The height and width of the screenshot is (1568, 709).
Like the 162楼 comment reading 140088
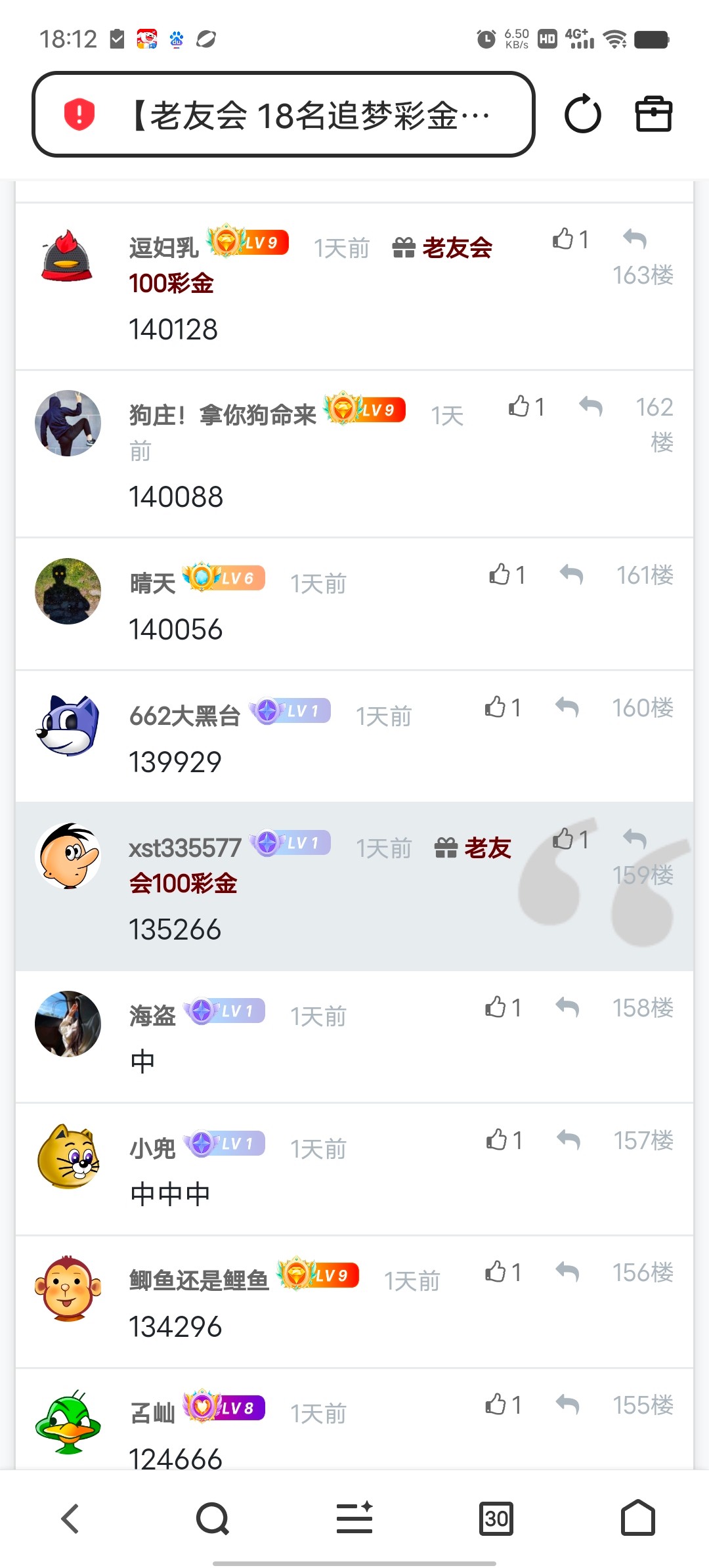point(519,407)
